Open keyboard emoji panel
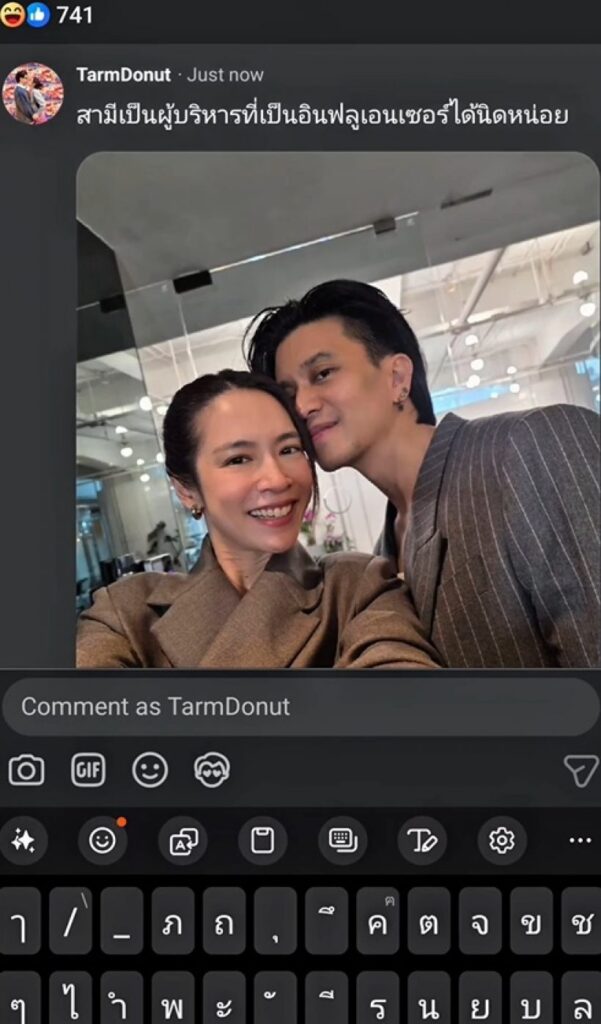Viewport: 601px width, 1024px height. [103, 841]
